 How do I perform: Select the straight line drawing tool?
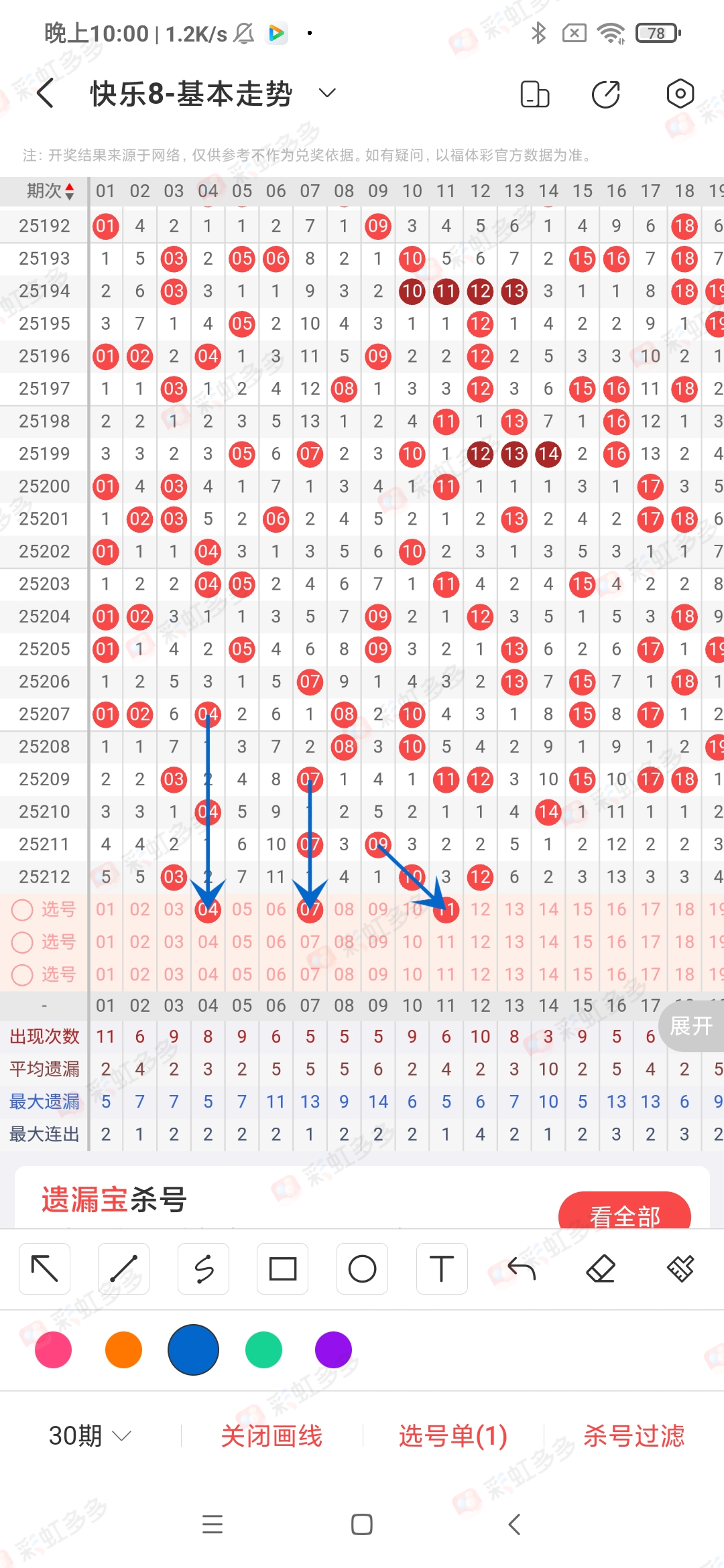123,1268
